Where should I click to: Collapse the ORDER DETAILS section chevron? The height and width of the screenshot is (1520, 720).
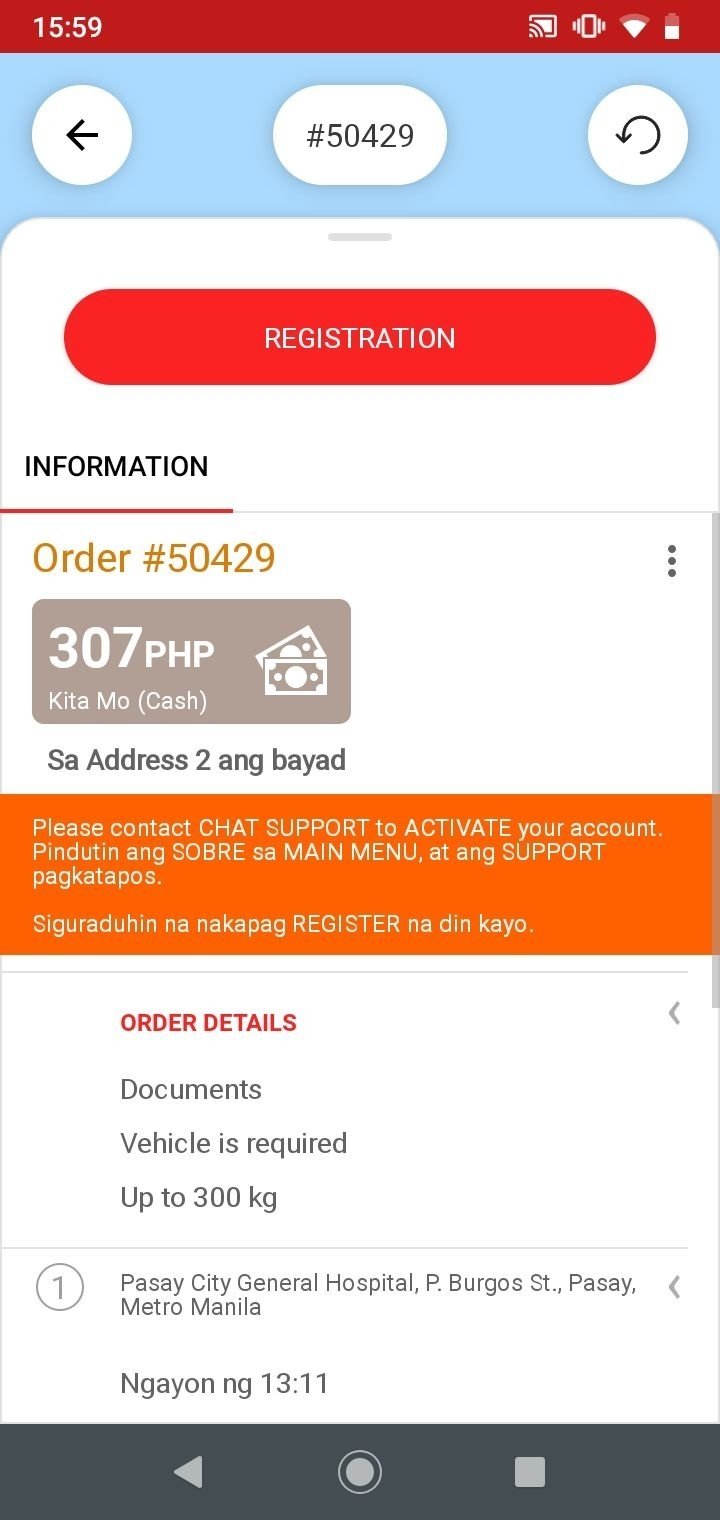[x=675, y=1014]
